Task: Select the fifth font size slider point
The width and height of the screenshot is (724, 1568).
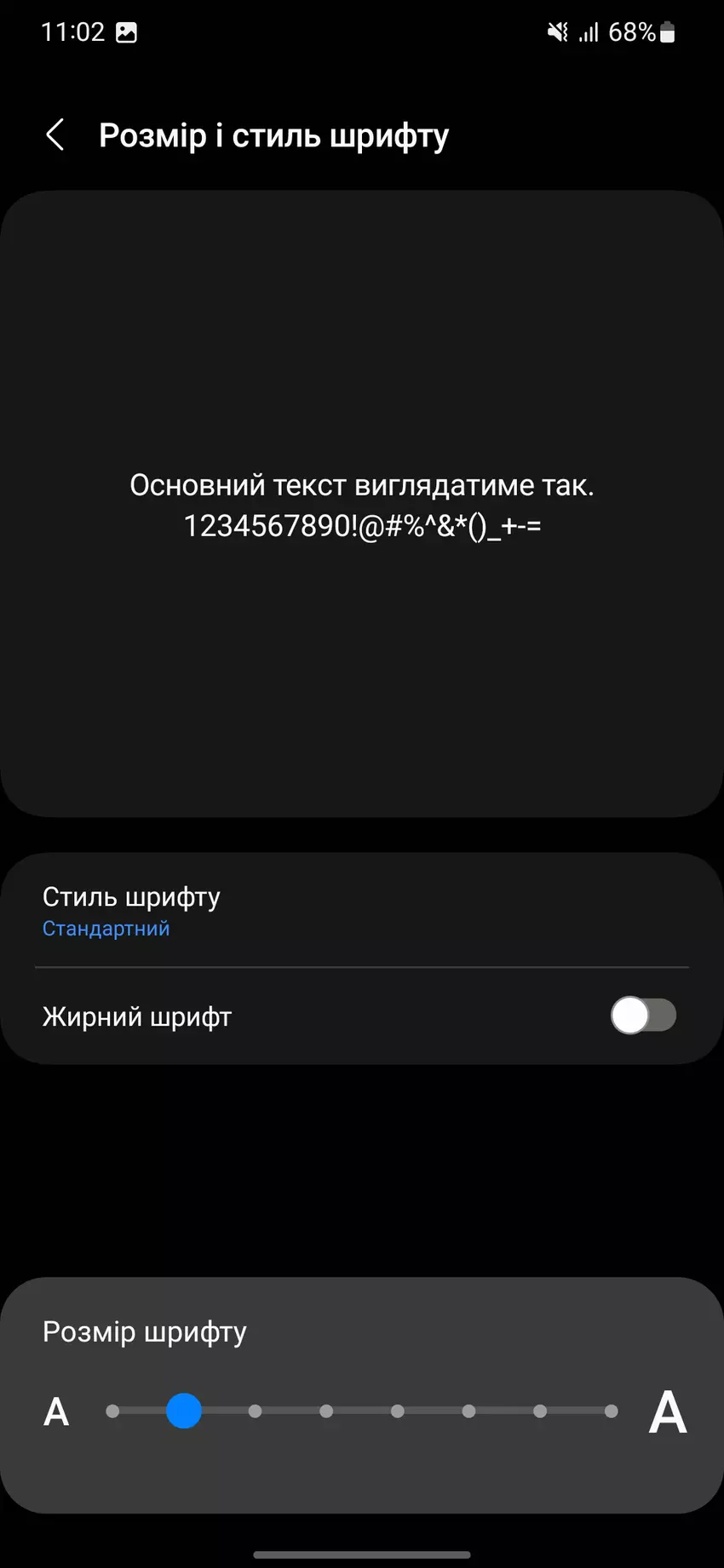Action: (x=397, y=1411)
